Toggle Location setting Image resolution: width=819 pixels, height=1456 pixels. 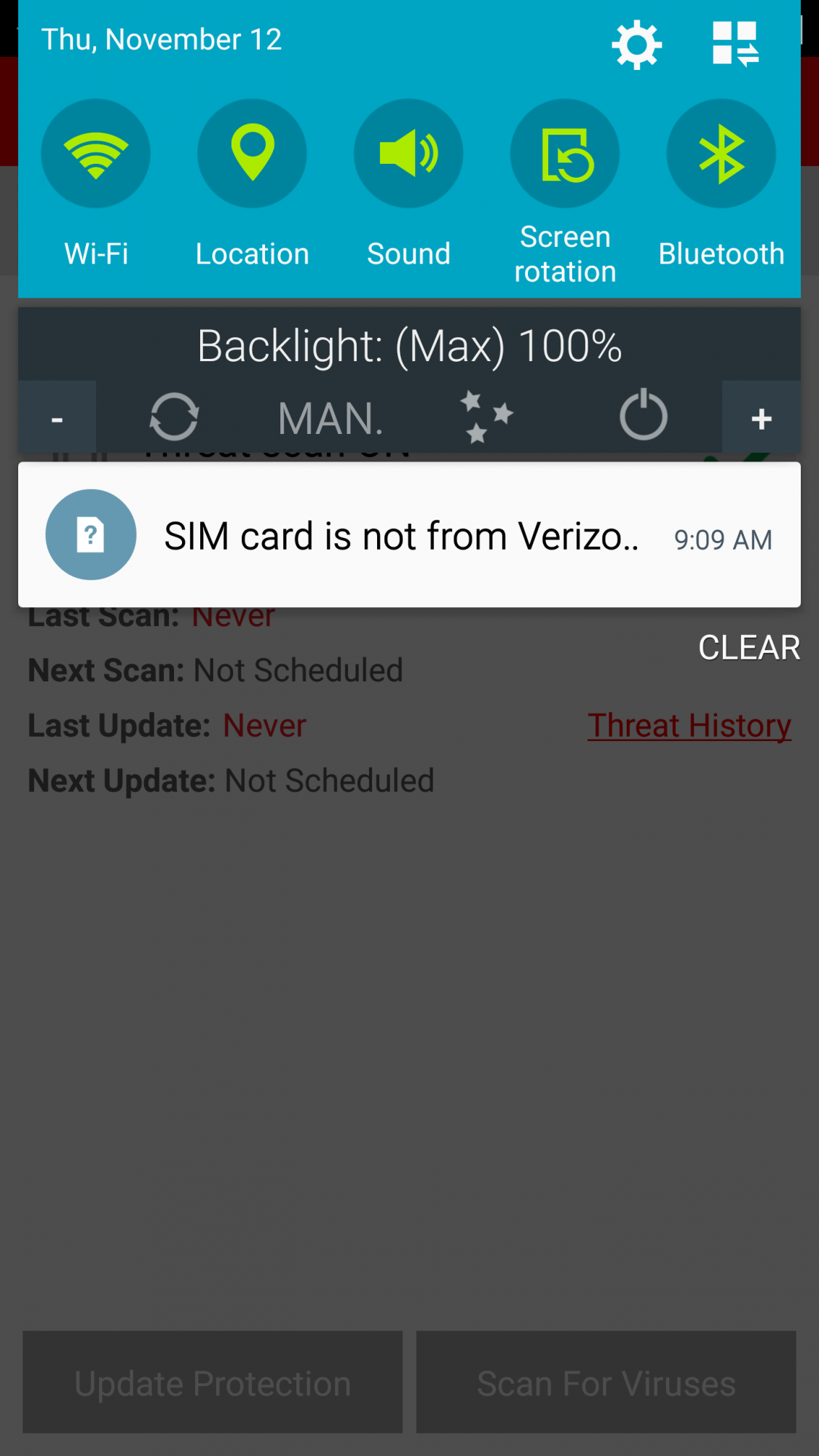252,154
